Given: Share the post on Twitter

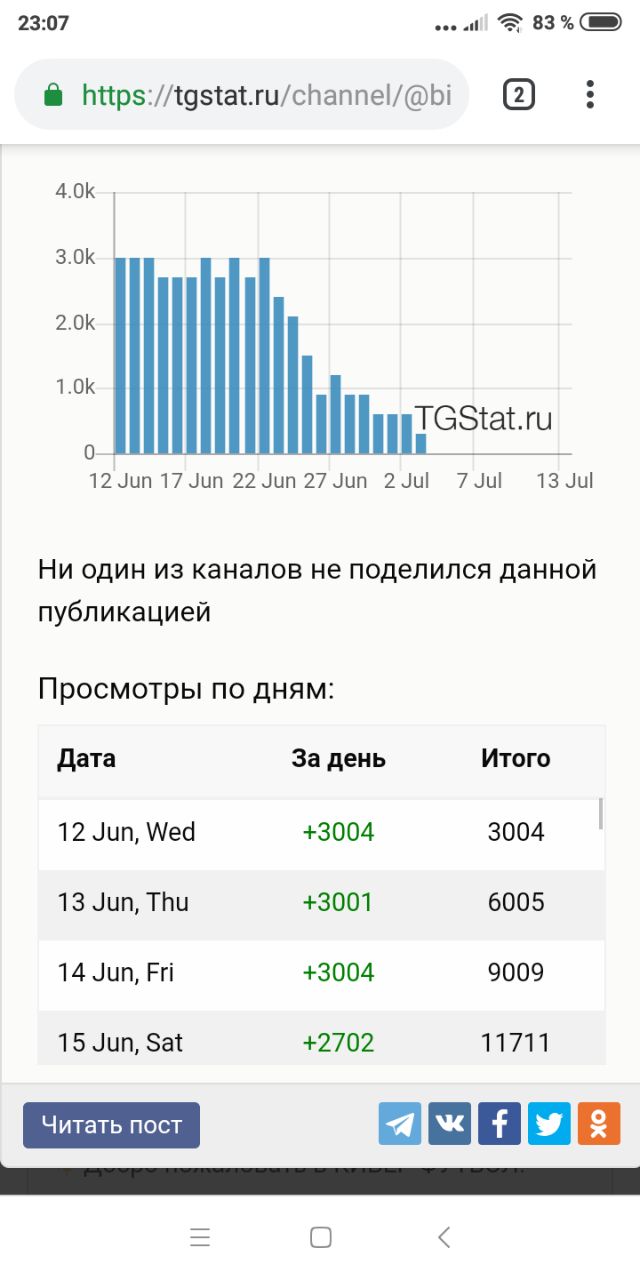Looking at the screenshot, I should pos(549,1124).
